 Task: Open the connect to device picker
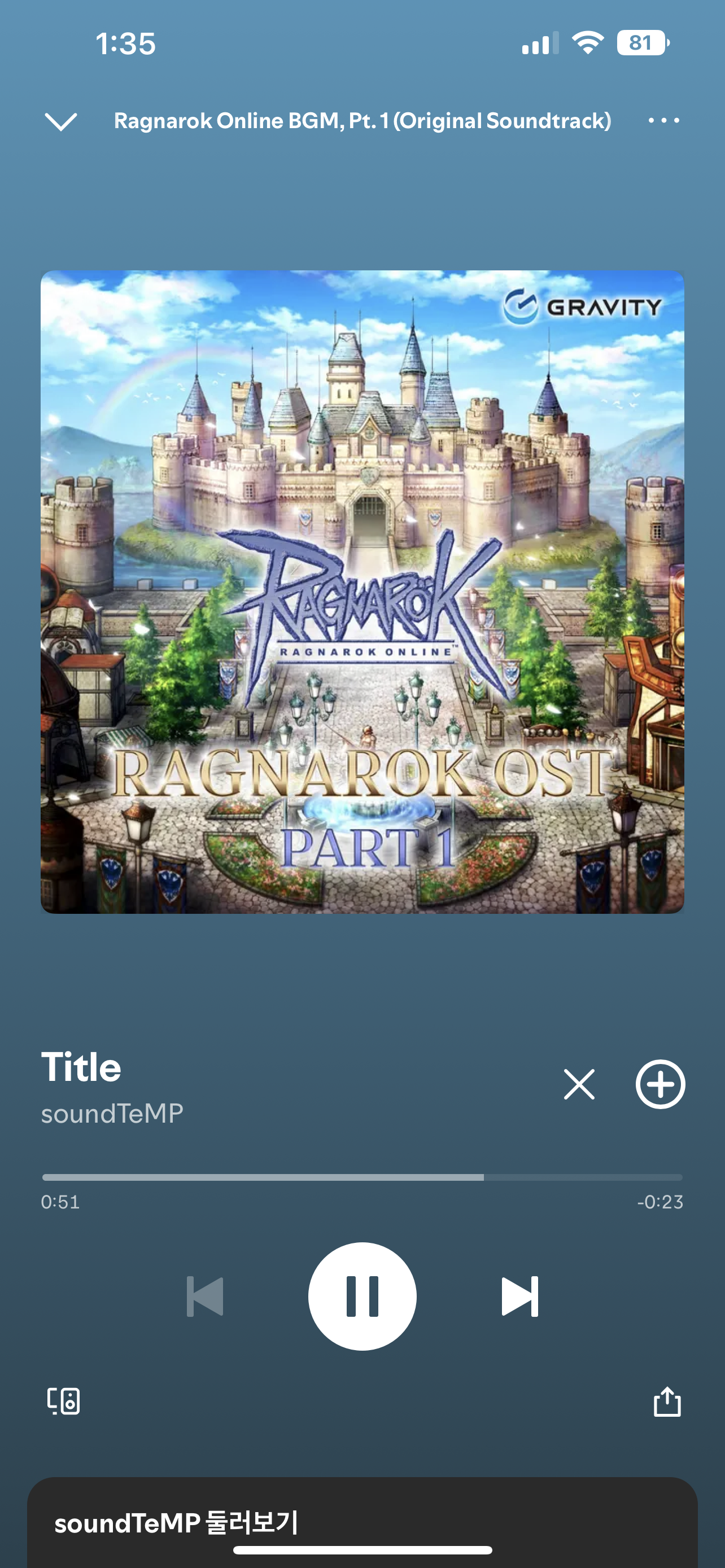coord(64,1401)
